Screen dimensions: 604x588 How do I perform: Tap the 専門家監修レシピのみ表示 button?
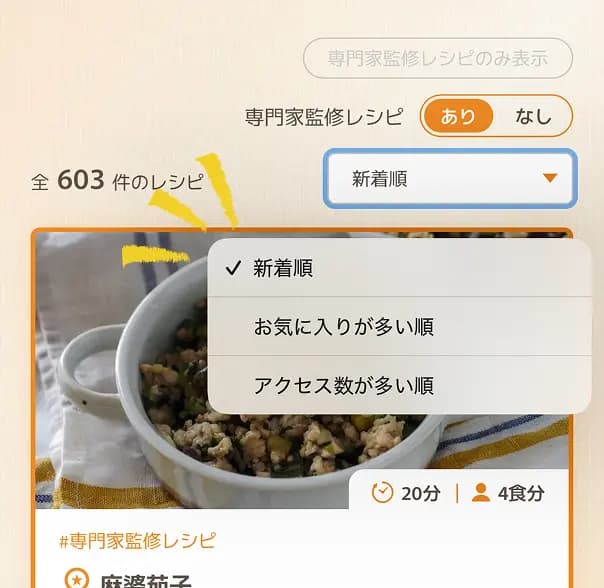[x=438, y=58]
